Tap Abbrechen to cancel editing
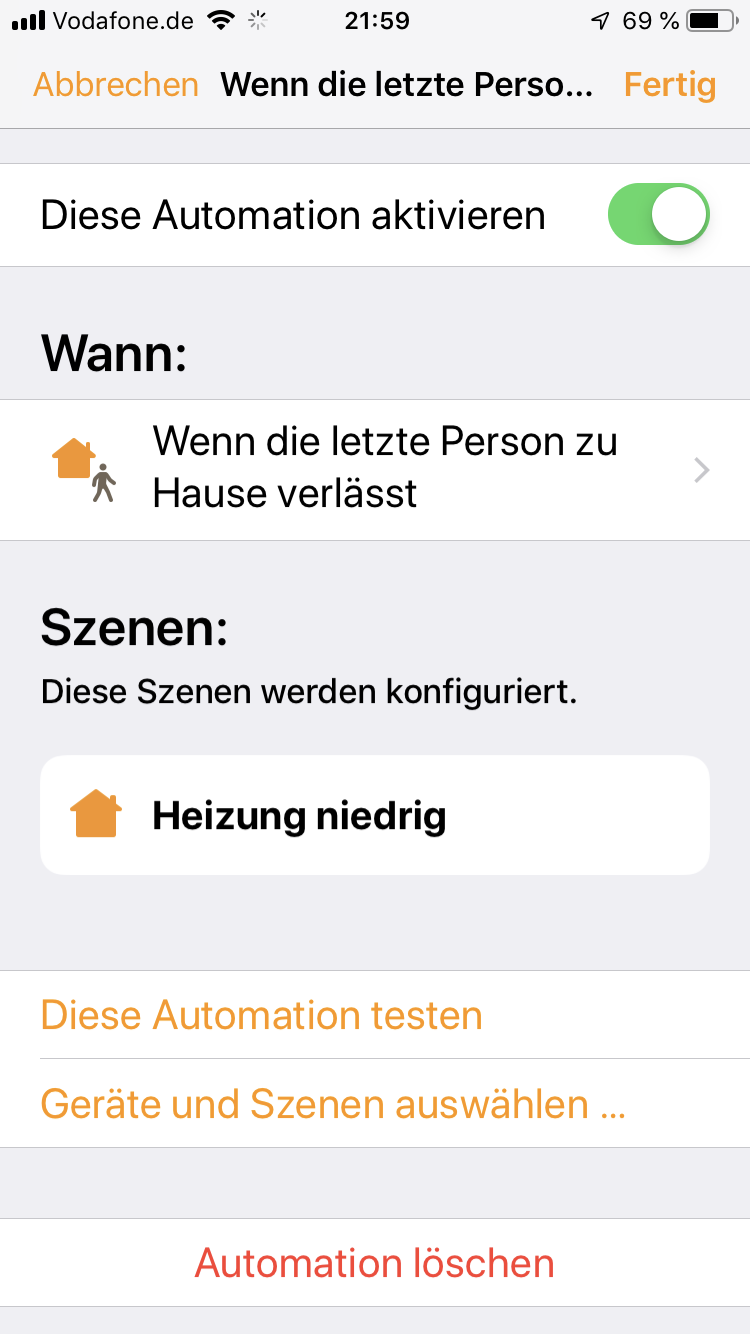 [x=116, y=84]
